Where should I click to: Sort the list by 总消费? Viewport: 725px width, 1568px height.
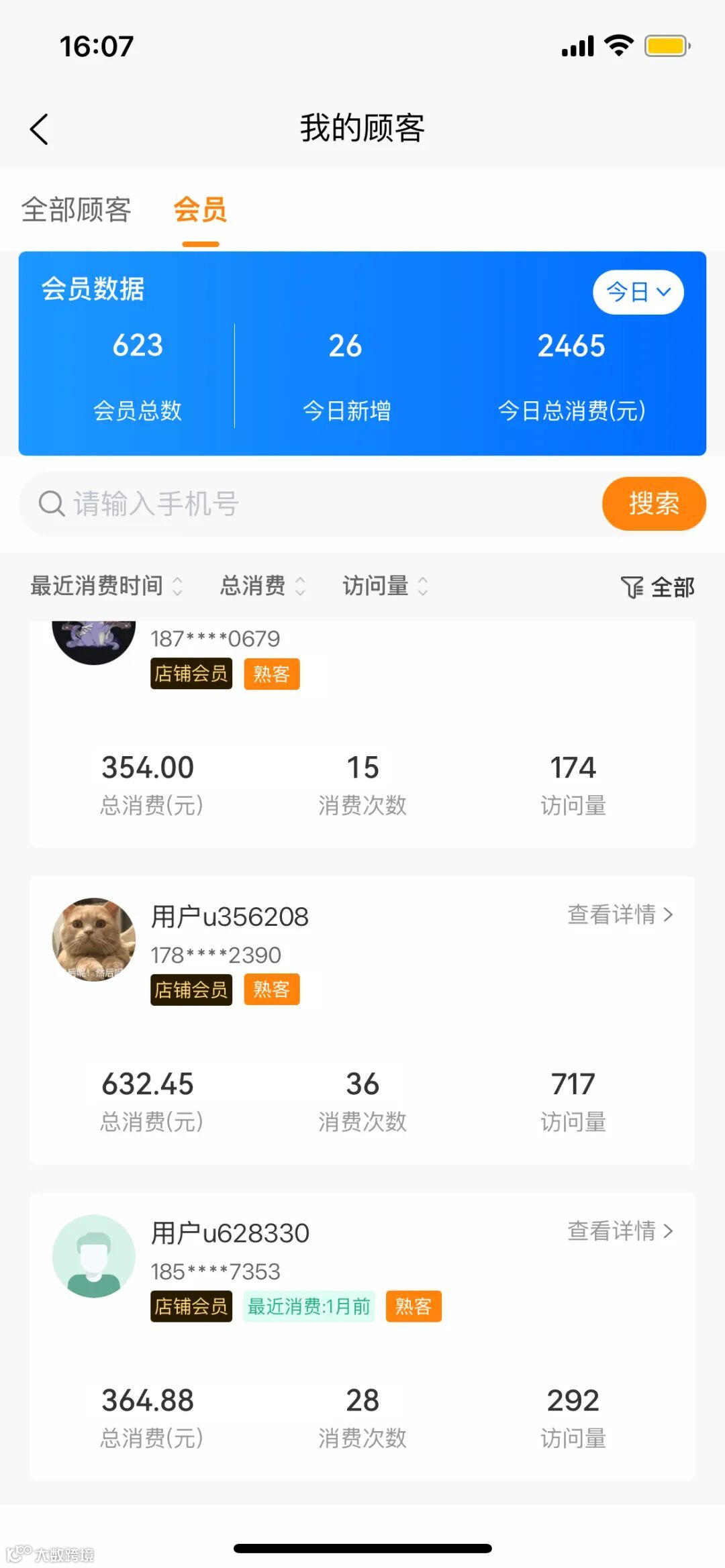pos(254,586)
